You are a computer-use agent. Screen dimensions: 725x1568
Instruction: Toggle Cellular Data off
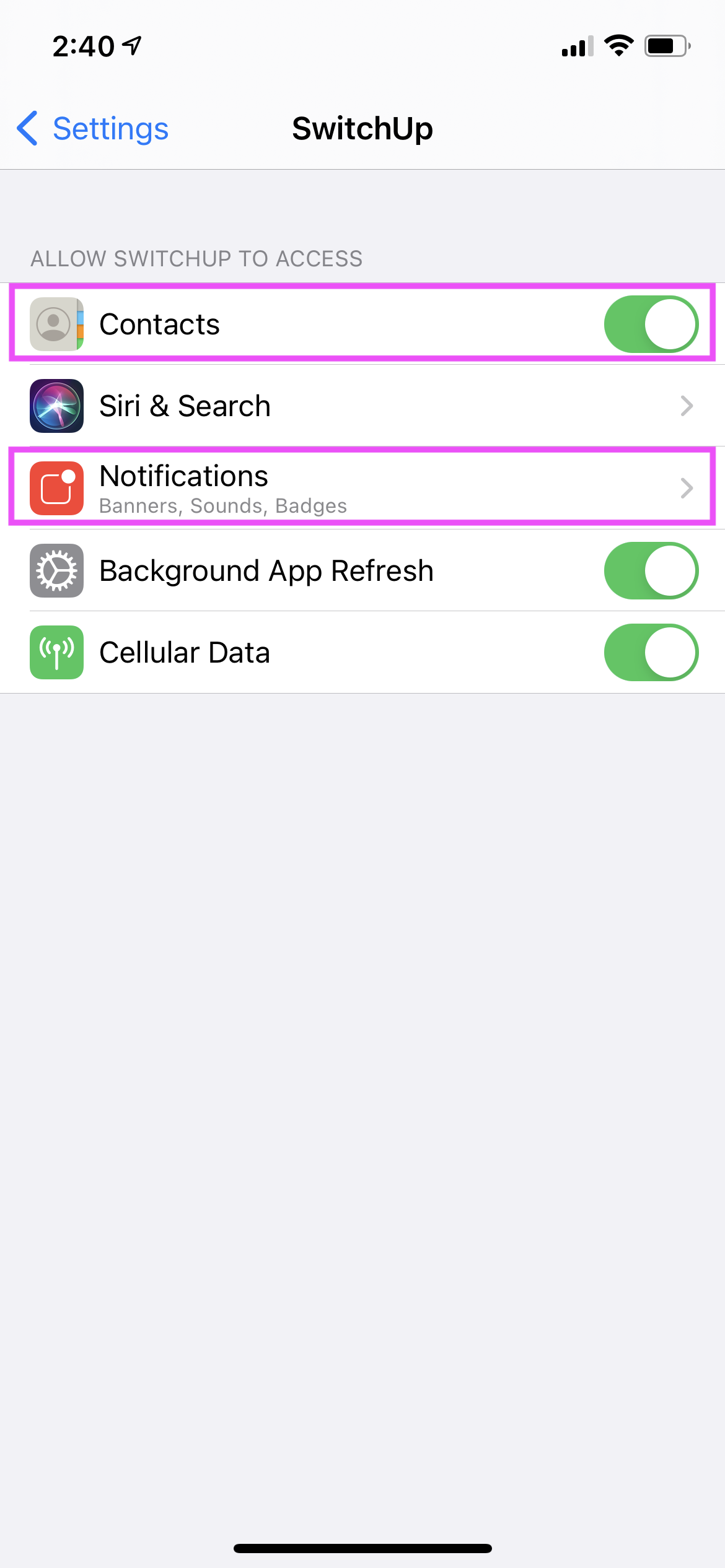click(x=651, y=653)
